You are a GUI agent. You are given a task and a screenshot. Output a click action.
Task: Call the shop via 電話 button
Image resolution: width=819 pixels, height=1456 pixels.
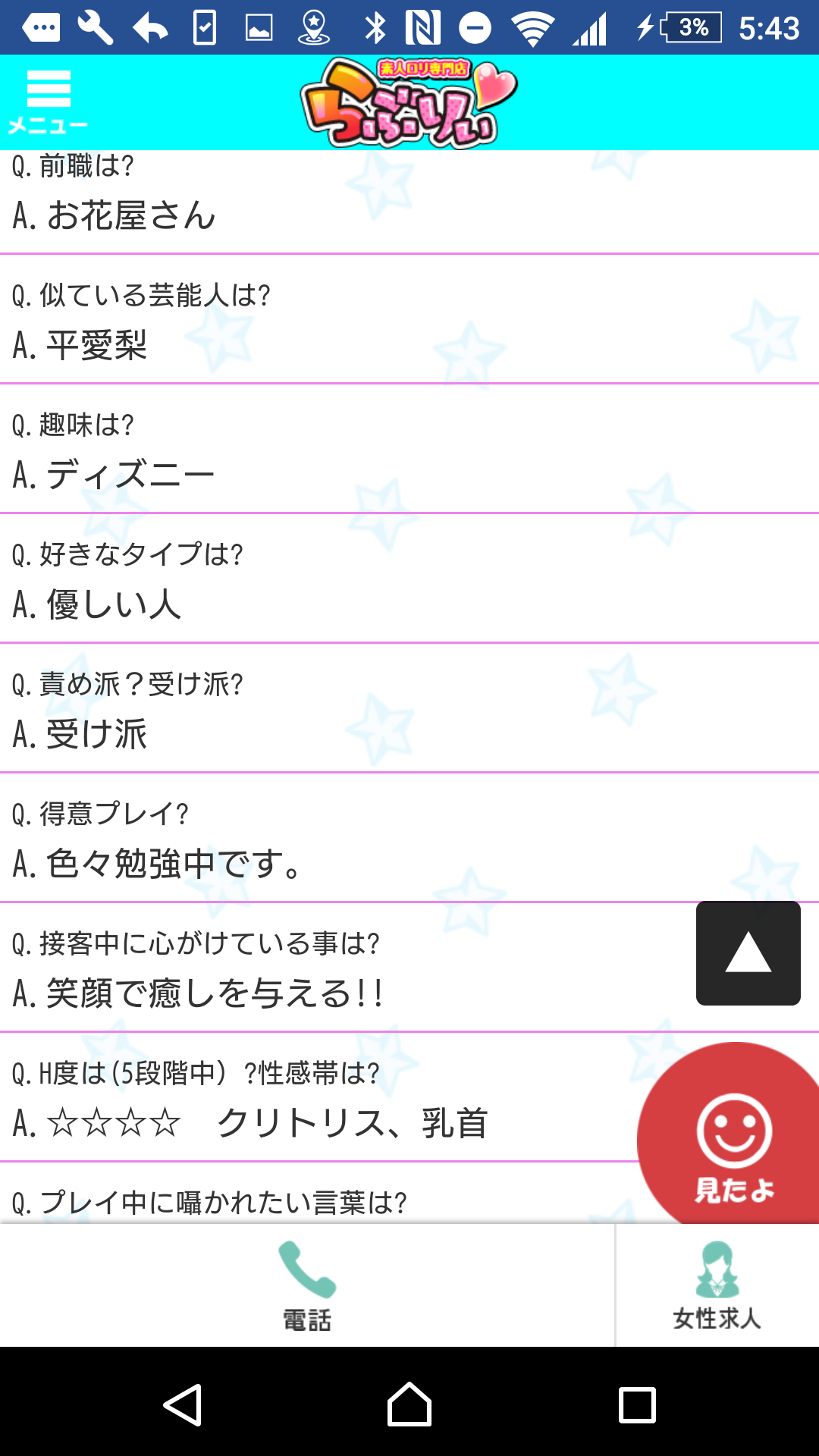[307, 1286]
